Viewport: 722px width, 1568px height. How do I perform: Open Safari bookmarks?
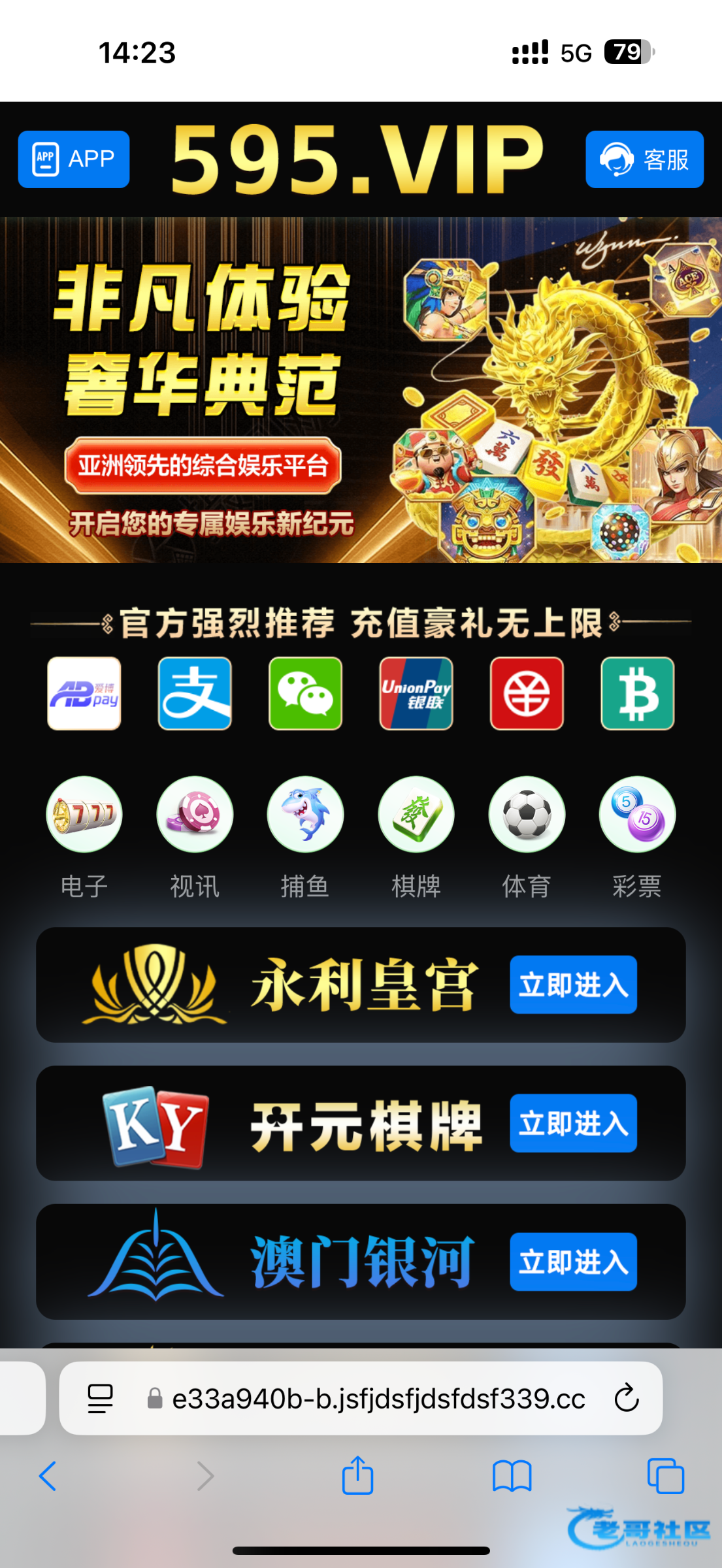512,1476
